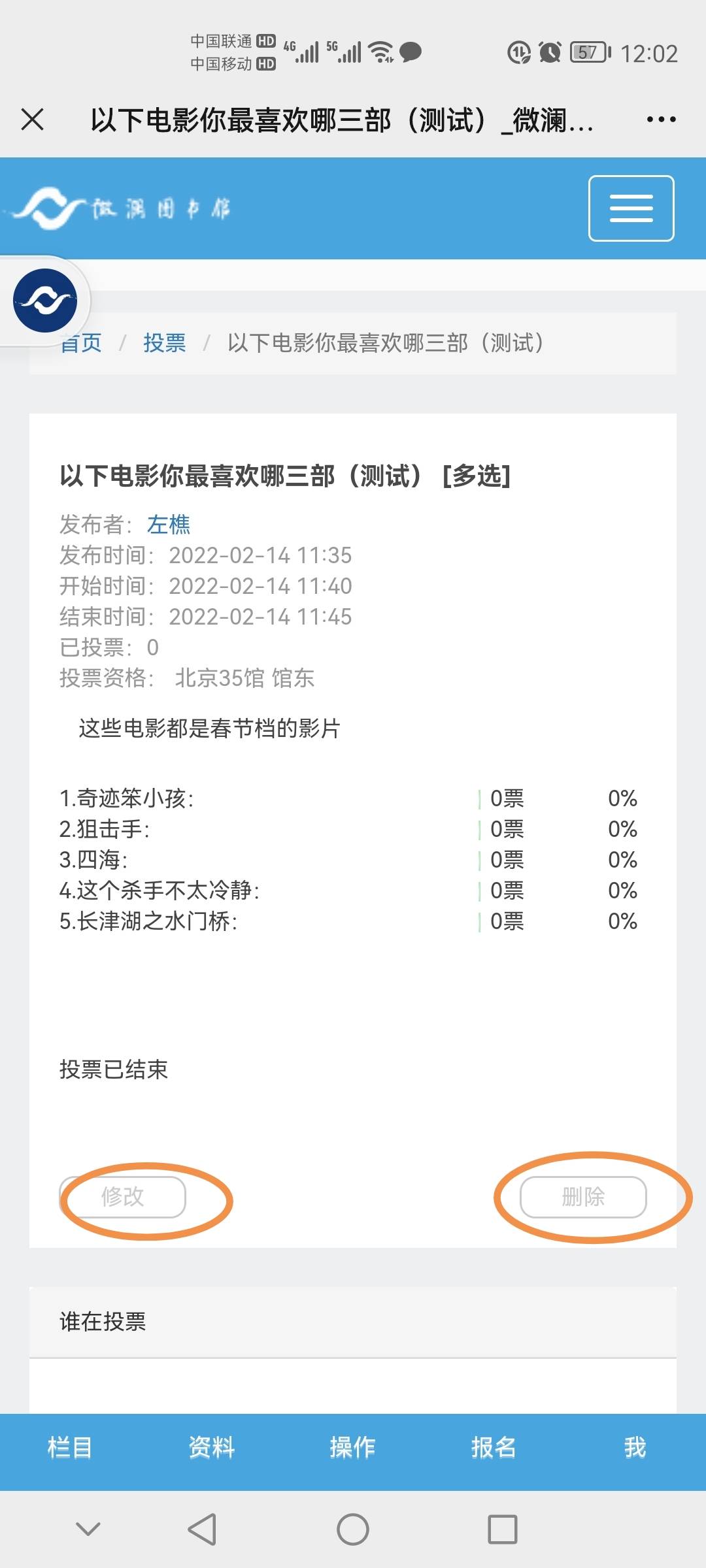Switch to the 资料 tab
706x1568 pixels.
[211, 1448]
